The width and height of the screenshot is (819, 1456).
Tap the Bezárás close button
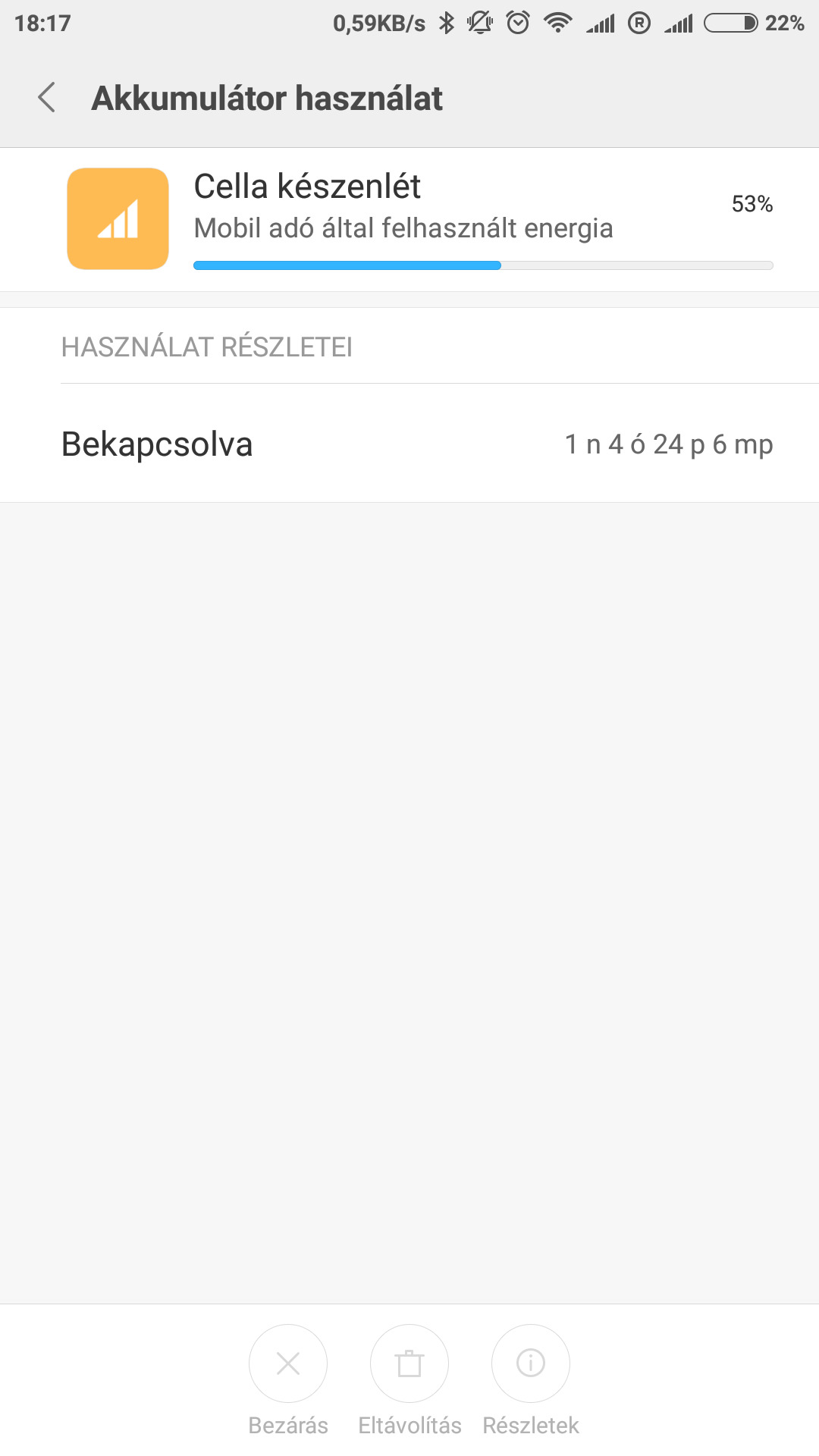(x=288, y=1363)
